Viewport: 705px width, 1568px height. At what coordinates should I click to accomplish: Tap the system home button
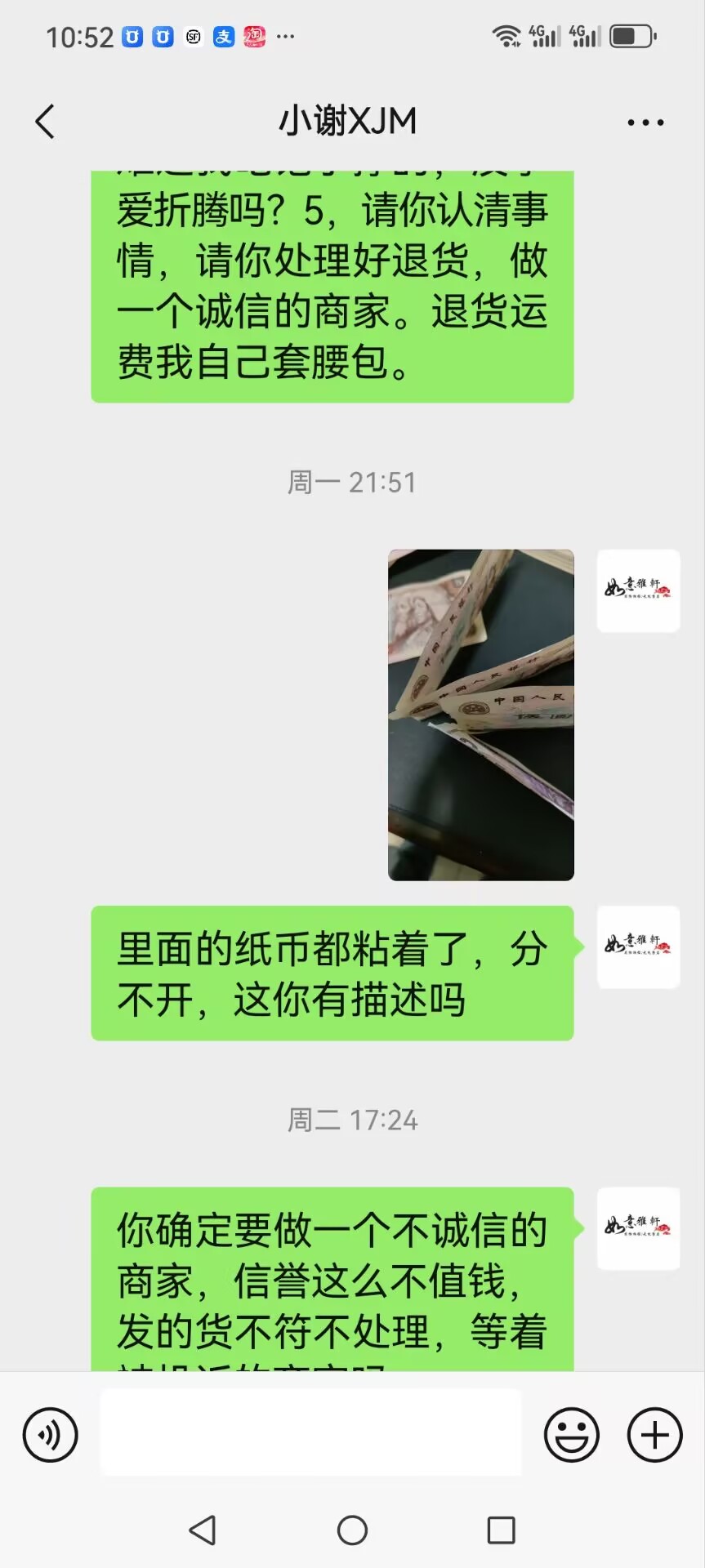352,1530
